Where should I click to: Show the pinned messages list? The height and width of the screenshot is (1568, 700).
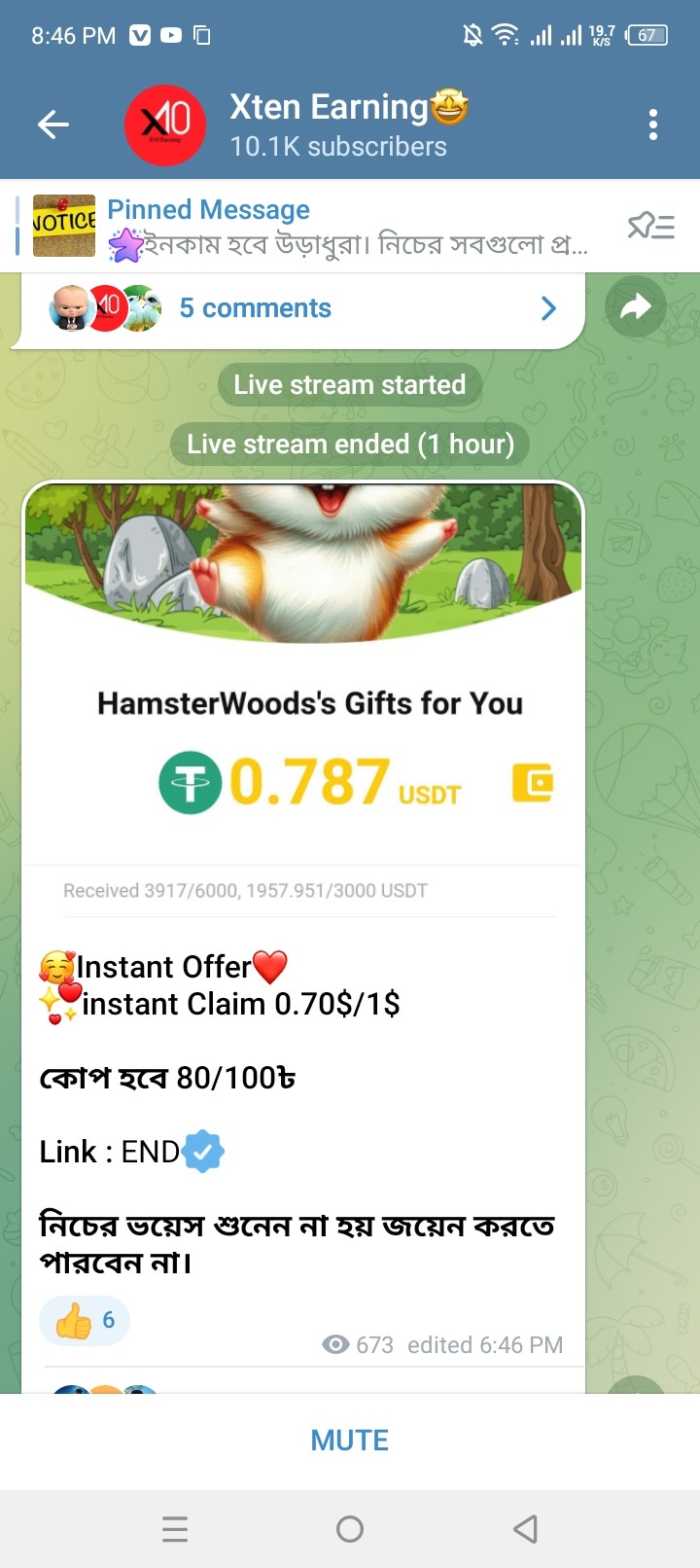click(650, 227)
